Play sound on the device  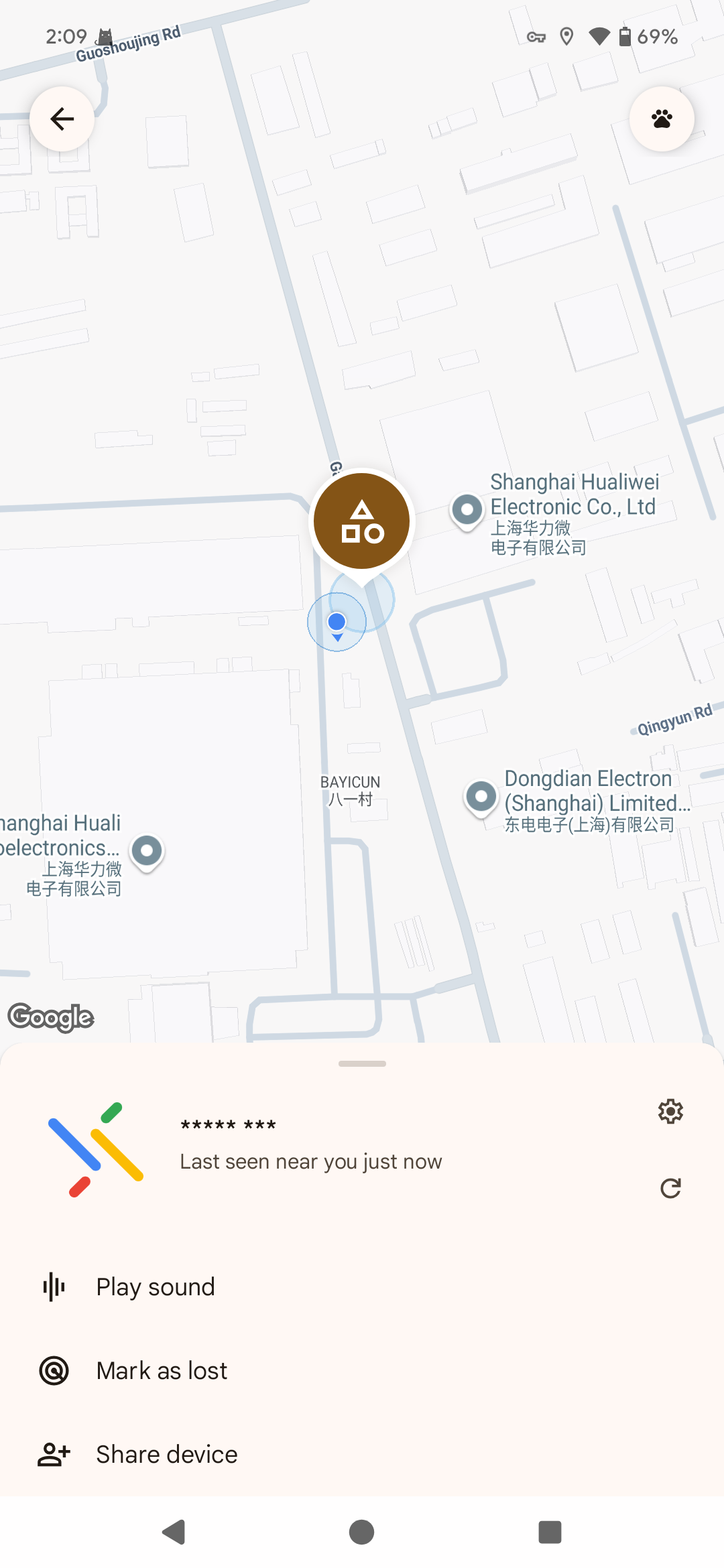(x=156, y=1287)
